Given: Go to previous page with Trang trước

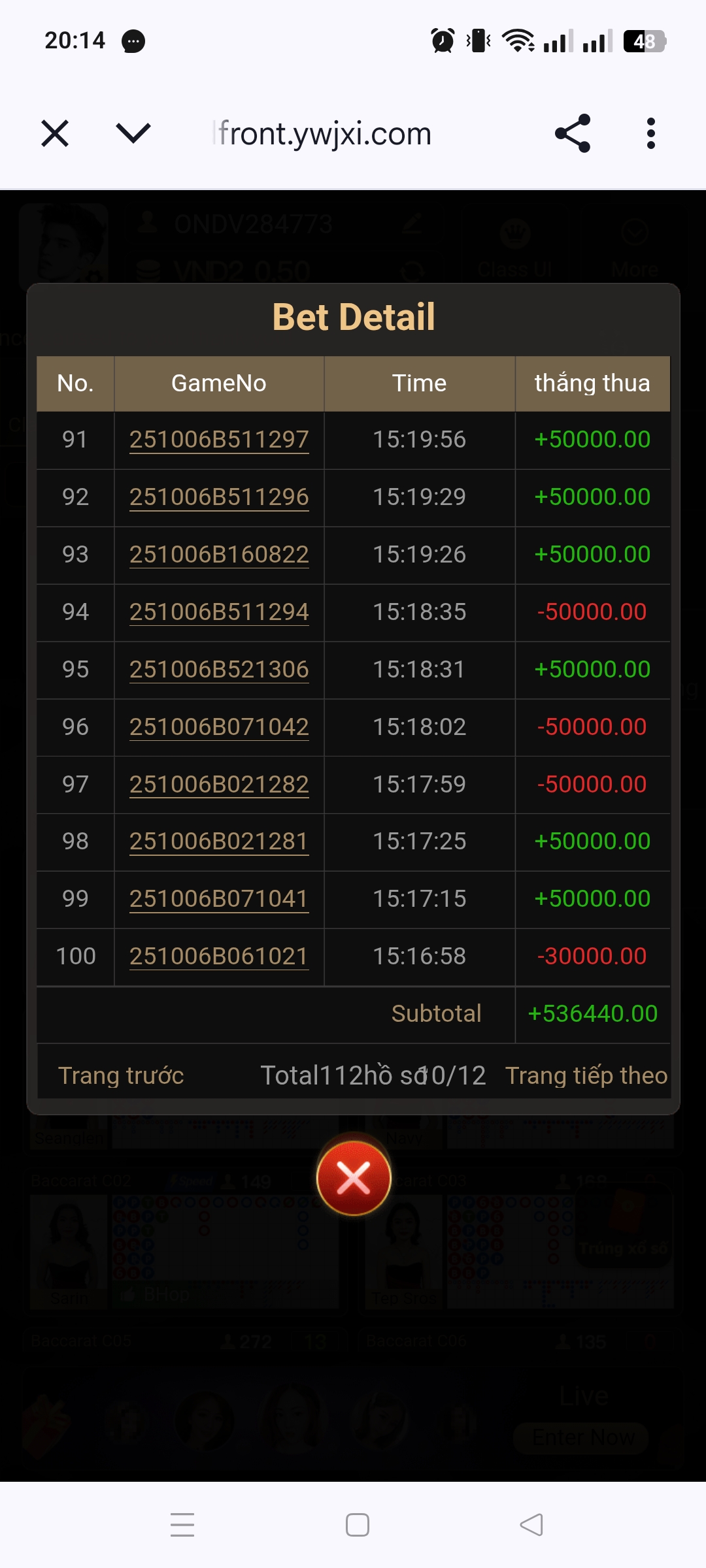Looking at the screenshot, I should pos(121,1075).
